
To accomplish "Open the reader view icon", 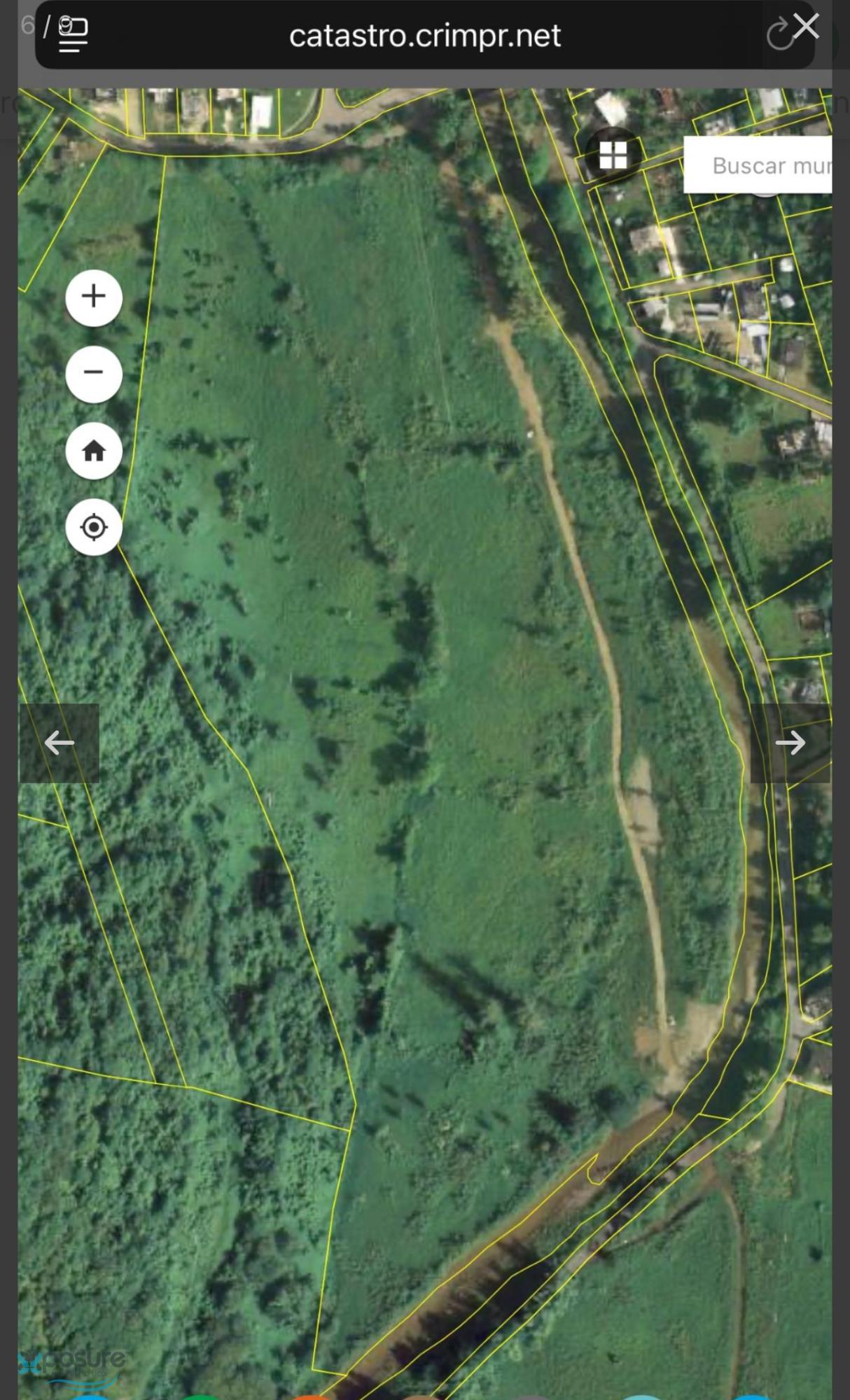I will point(73,34).
